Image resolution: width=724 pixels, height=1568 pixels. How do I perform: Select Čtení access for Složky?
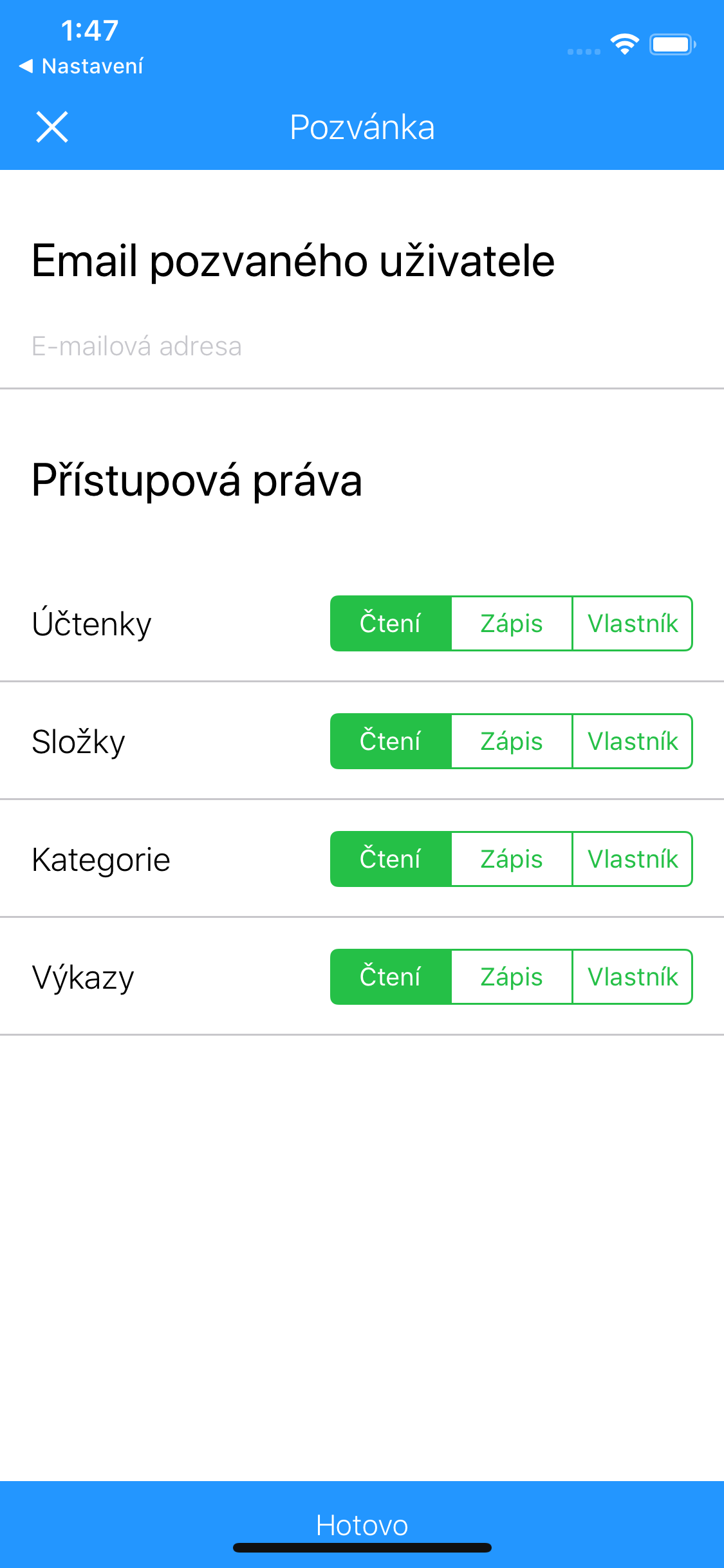coord(391,742)
